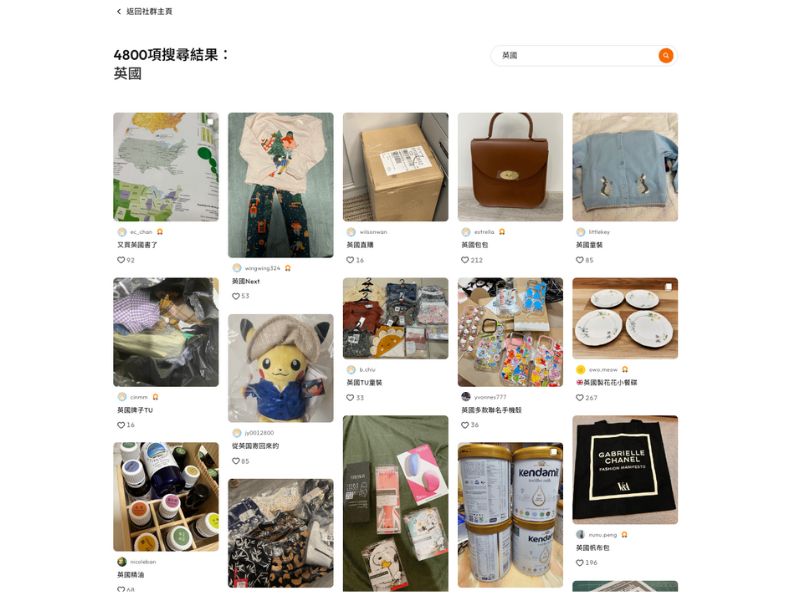
Task: Tap the search field containing 英國
Action: coord(575,56)
